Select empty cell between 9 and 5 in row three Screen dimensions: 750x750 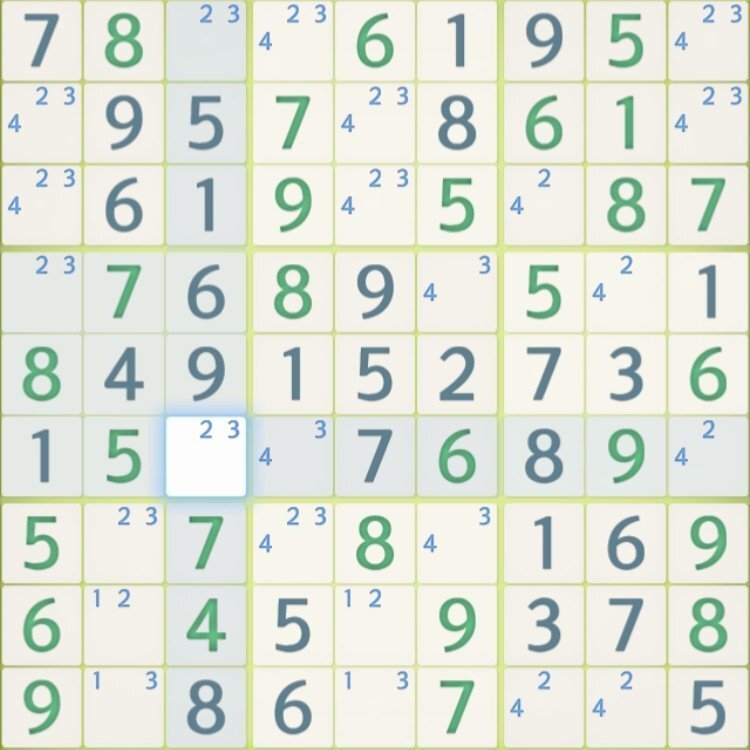(374, 206)
